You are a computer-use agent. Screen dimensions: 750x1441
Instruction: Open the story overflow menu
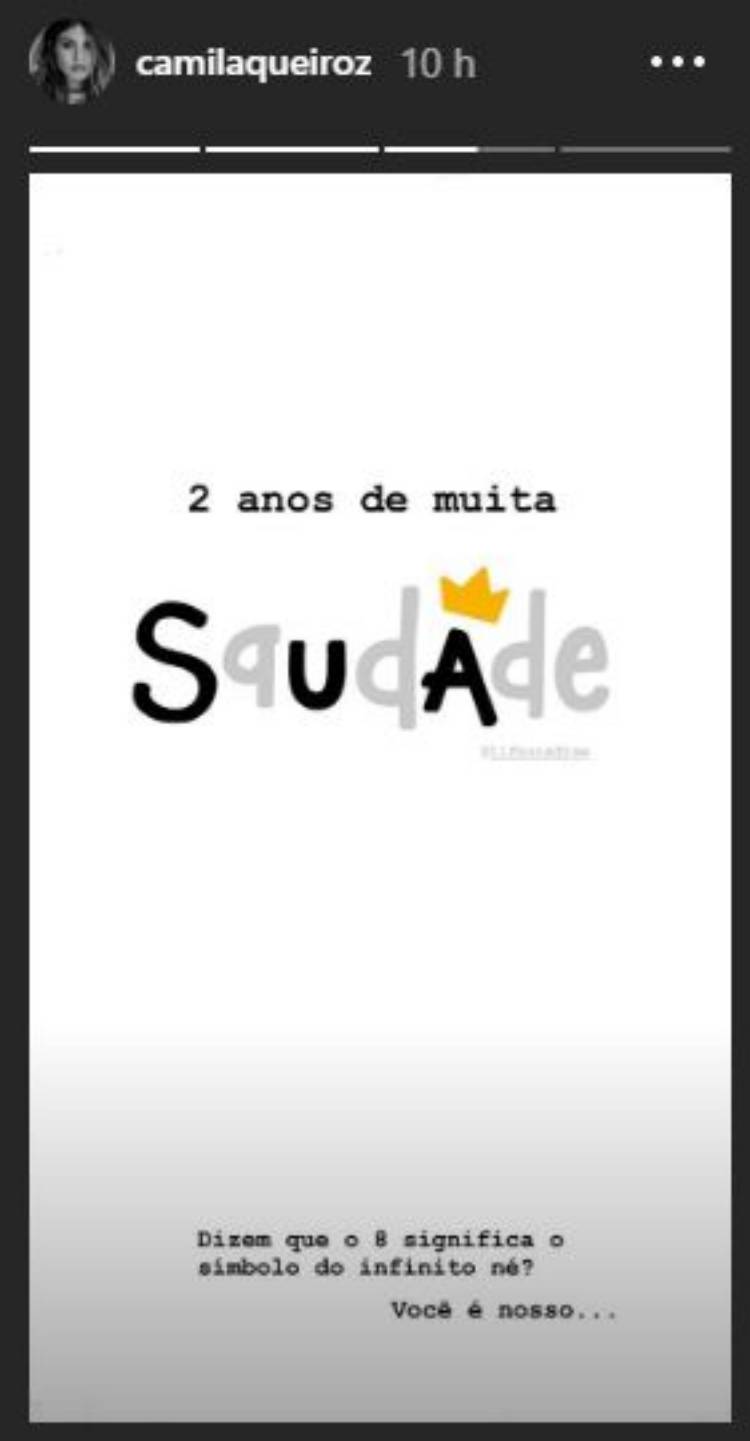678,63
